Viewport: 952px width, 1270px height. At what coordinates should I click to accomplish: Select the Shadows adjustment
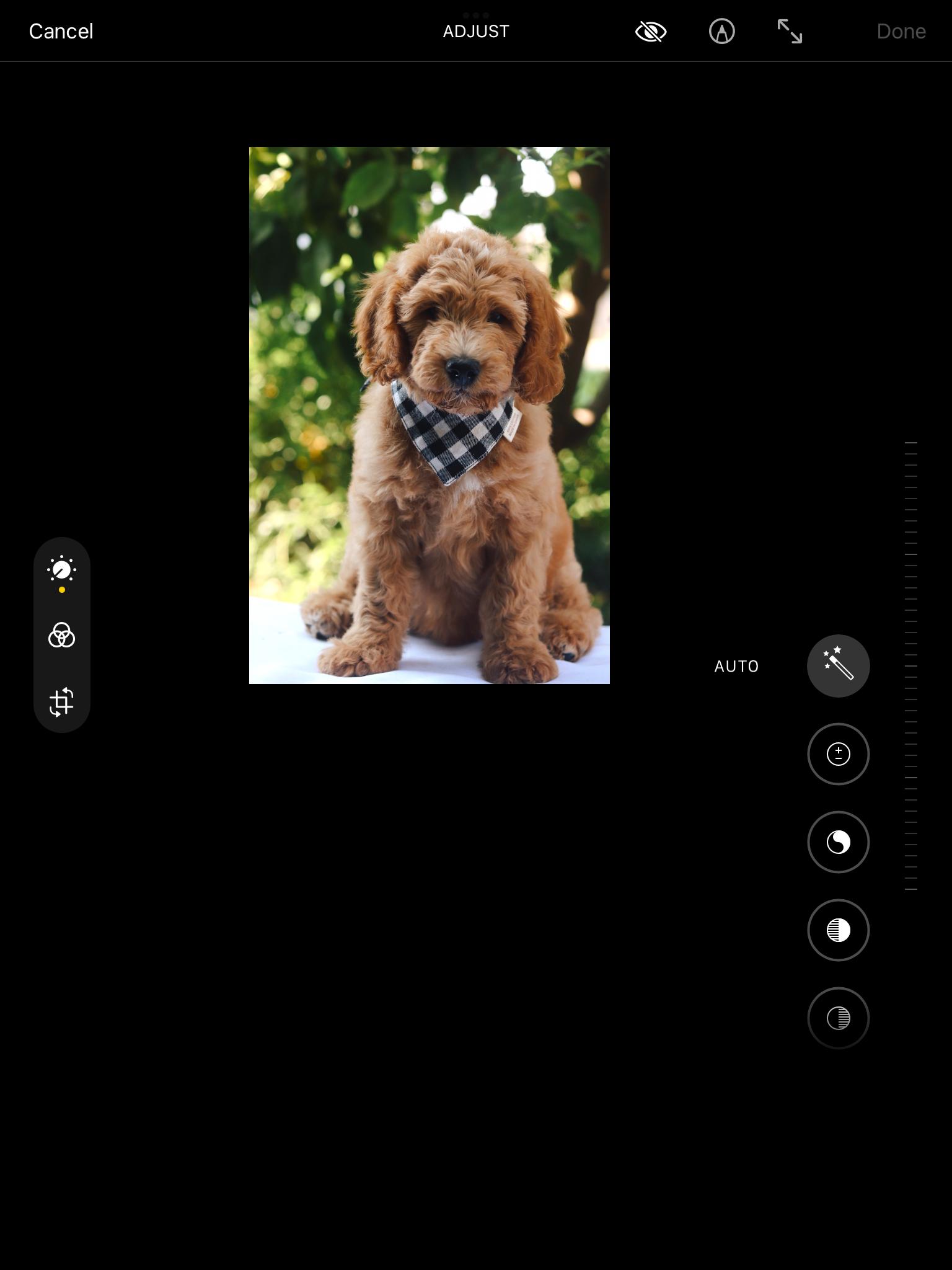[x=838, y=1018]
